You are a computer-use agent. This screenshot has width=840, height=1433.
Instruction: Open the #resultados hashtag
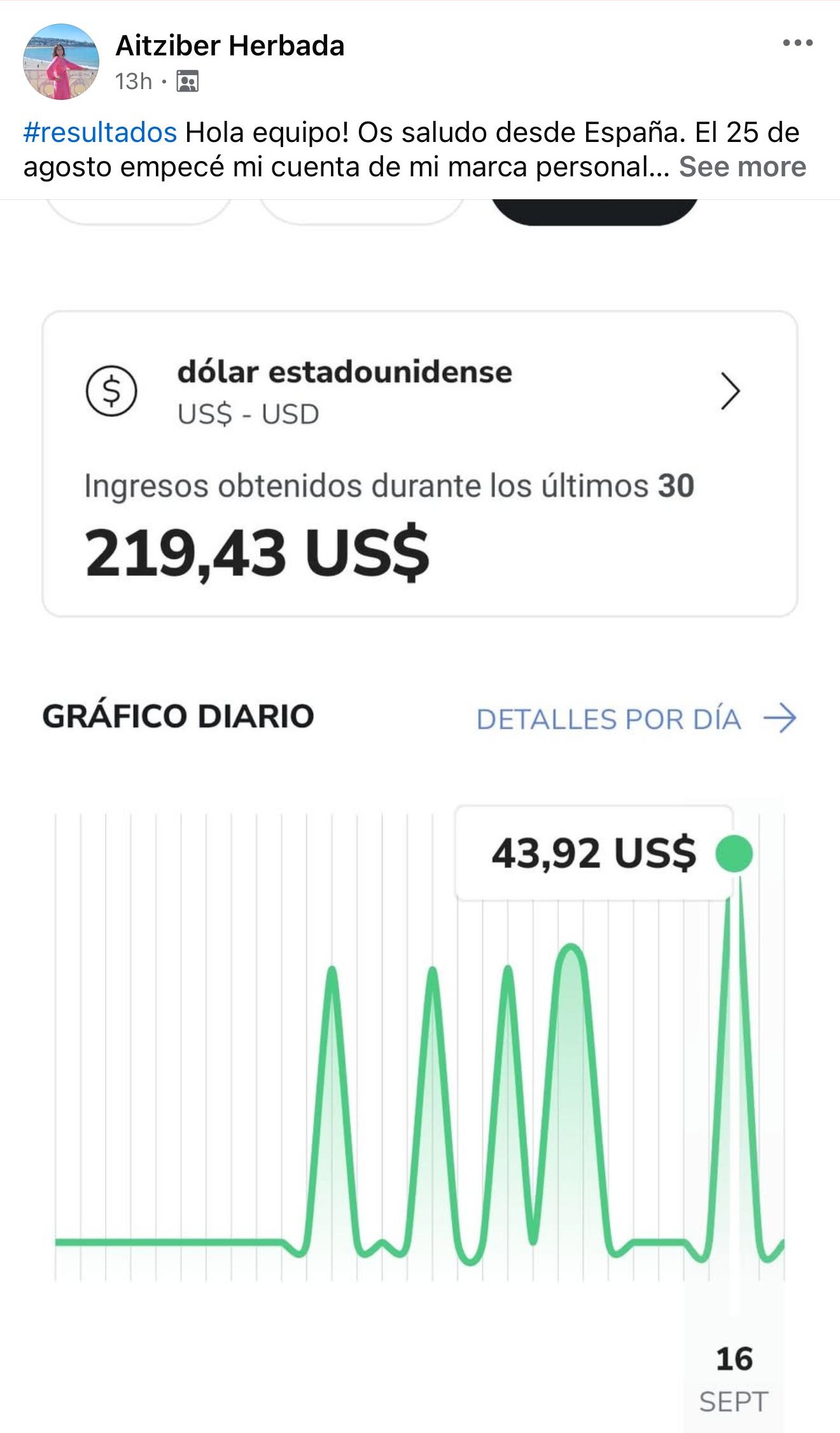[100, 132]
